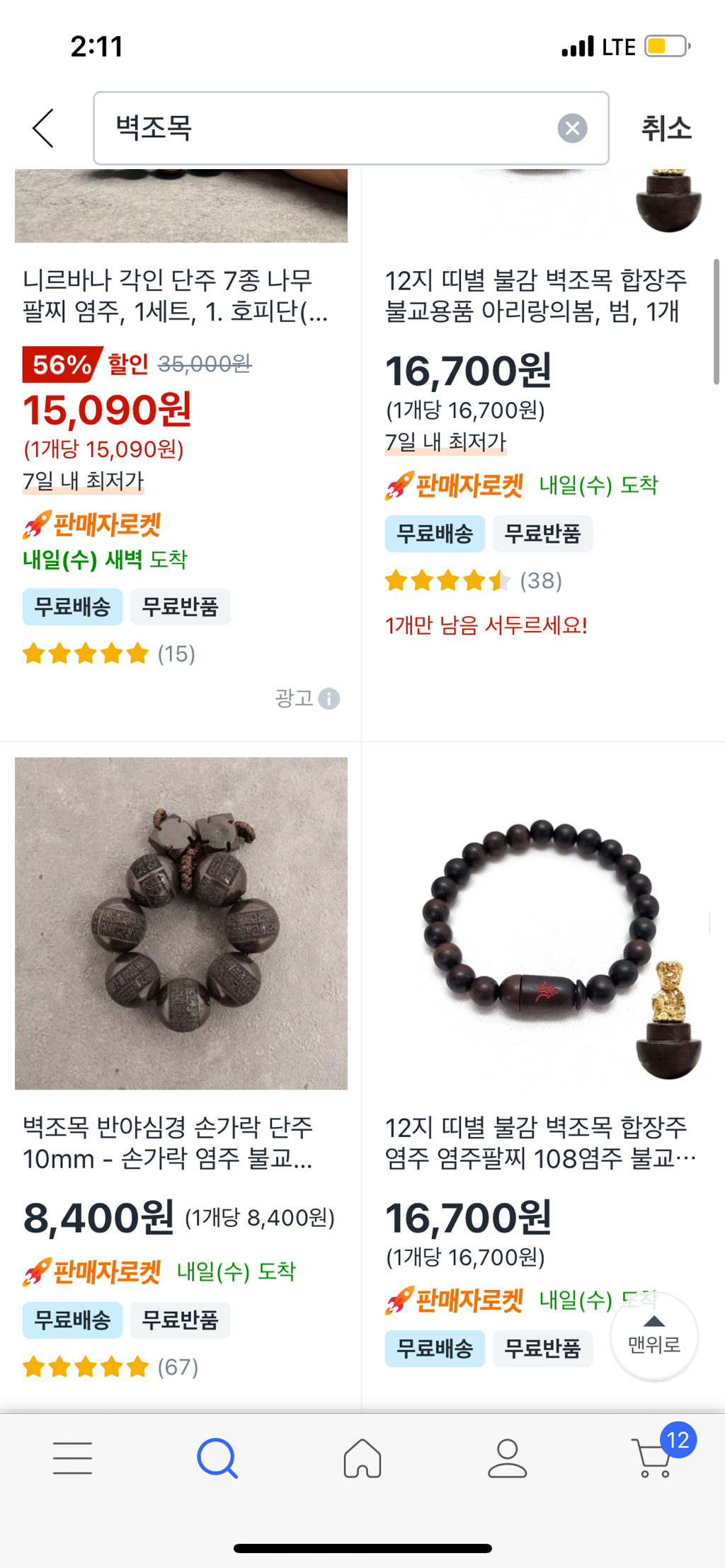Tap the back arrow icon
Image resolution: width=725 pixels, height=1568 pixels.
coord(43,129)
